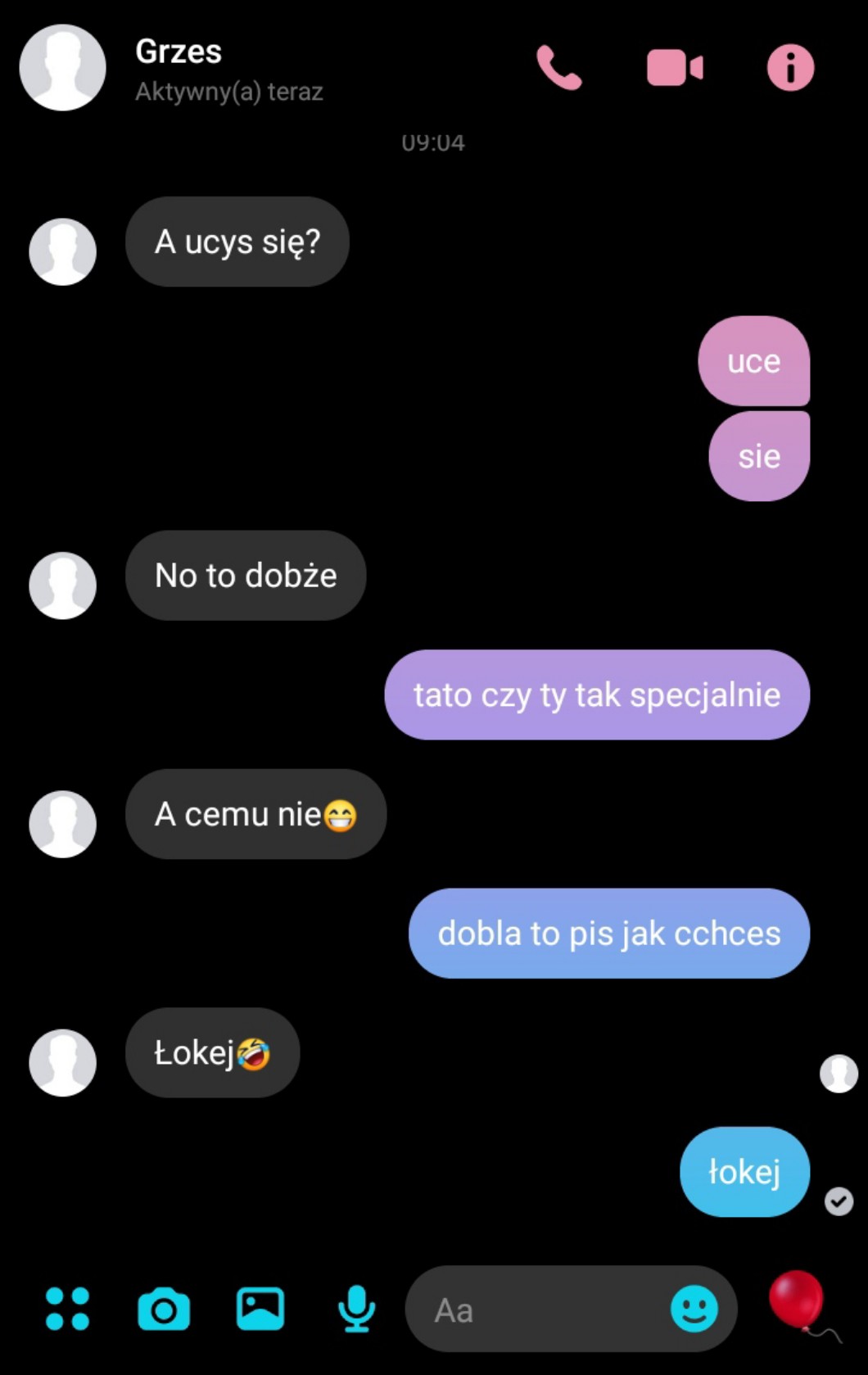Send the red balloon emoji

pyautogui.click(x=797, y=1301)
